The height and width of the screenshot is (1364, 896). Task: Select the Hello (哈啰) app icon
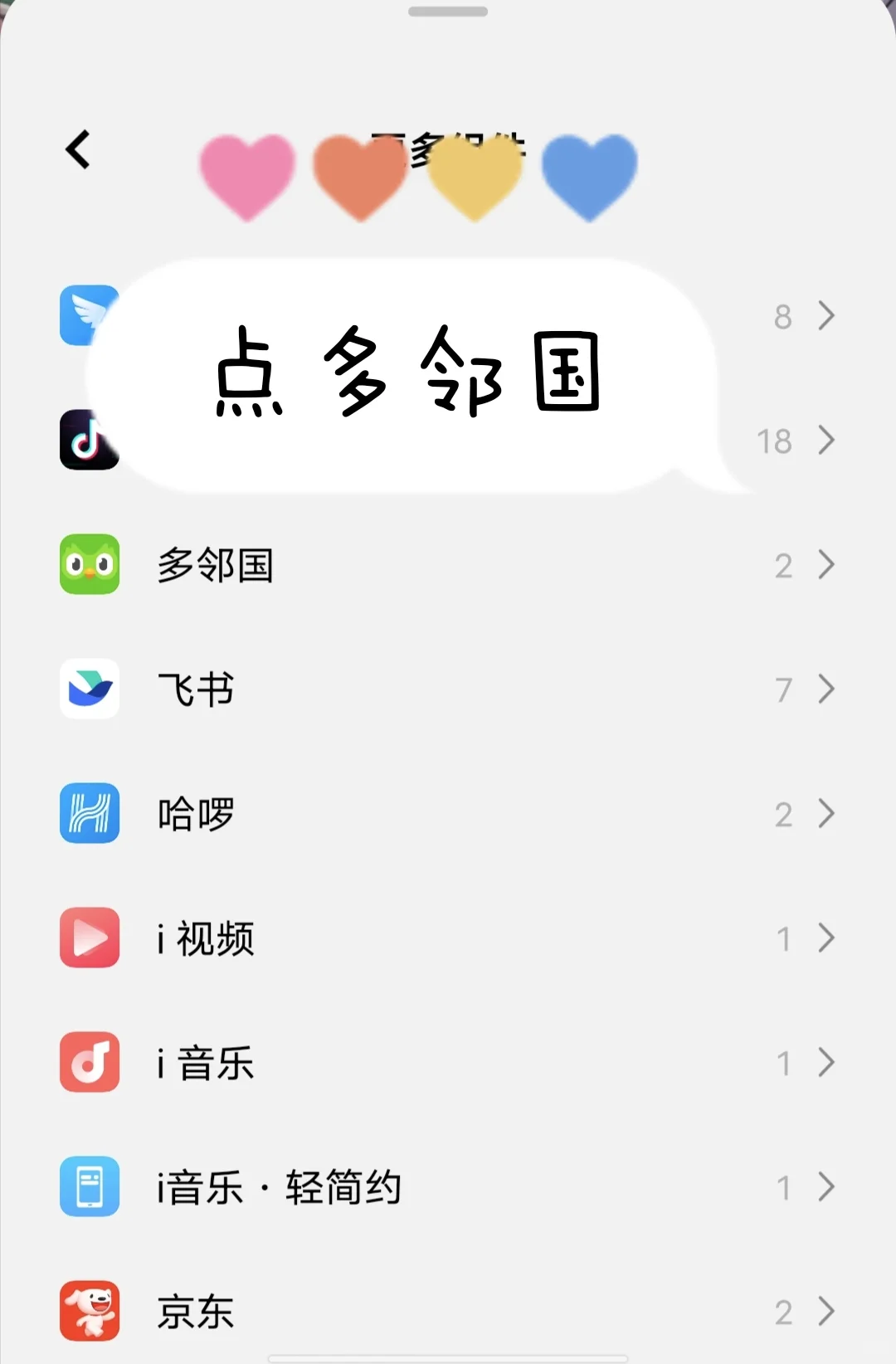90,814
